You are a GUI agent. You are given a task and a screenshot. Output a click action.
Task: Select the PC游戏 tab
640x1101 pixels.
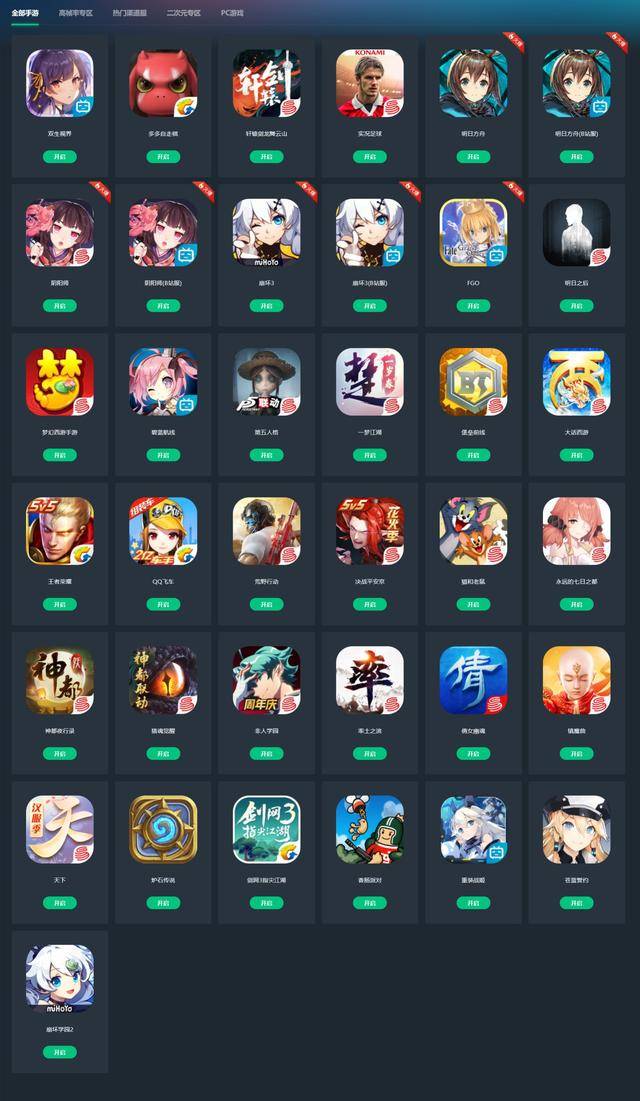tap(232, 13)
